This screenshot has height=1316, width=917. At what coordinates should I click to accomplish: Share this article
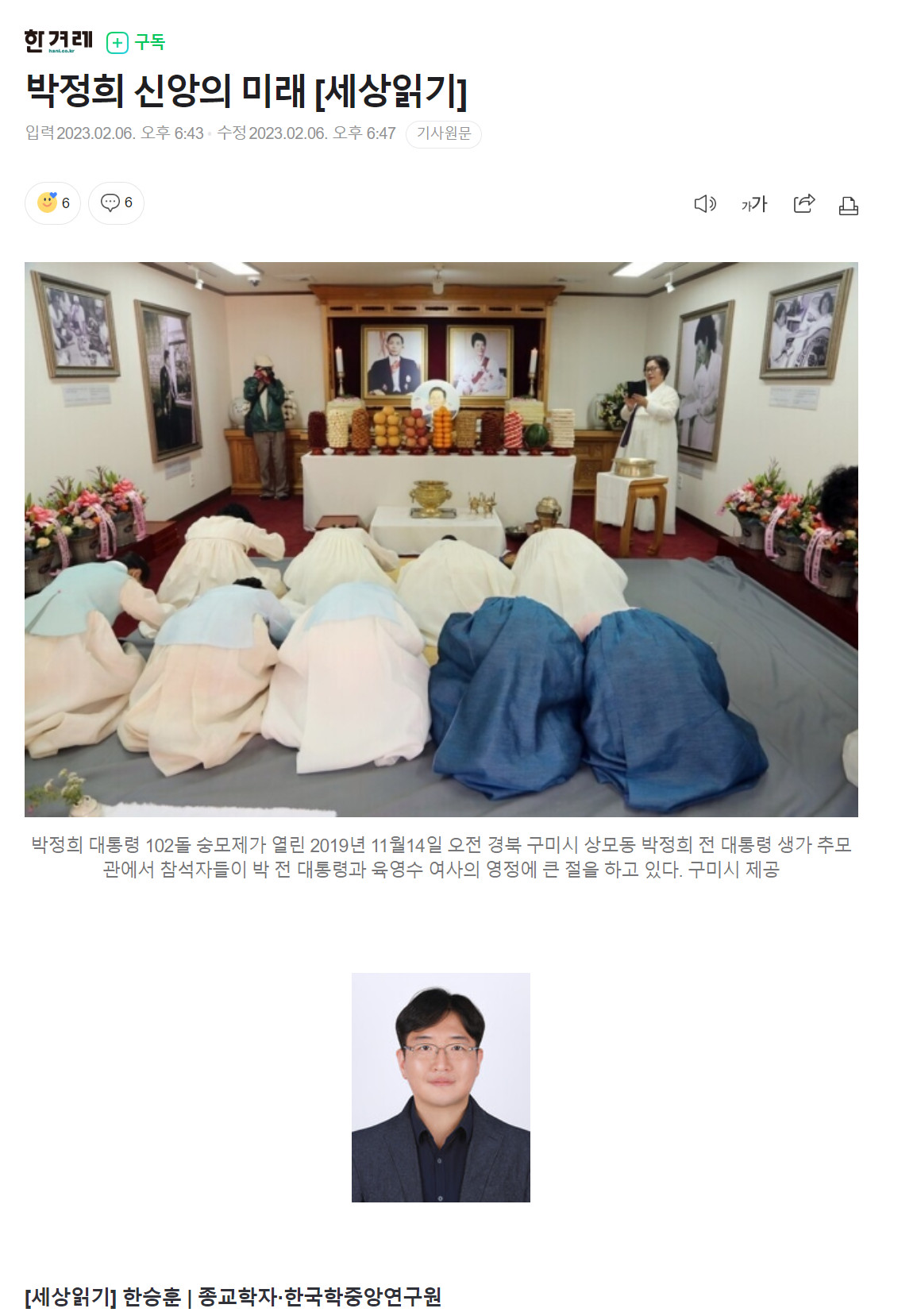(x=803, y=204)
